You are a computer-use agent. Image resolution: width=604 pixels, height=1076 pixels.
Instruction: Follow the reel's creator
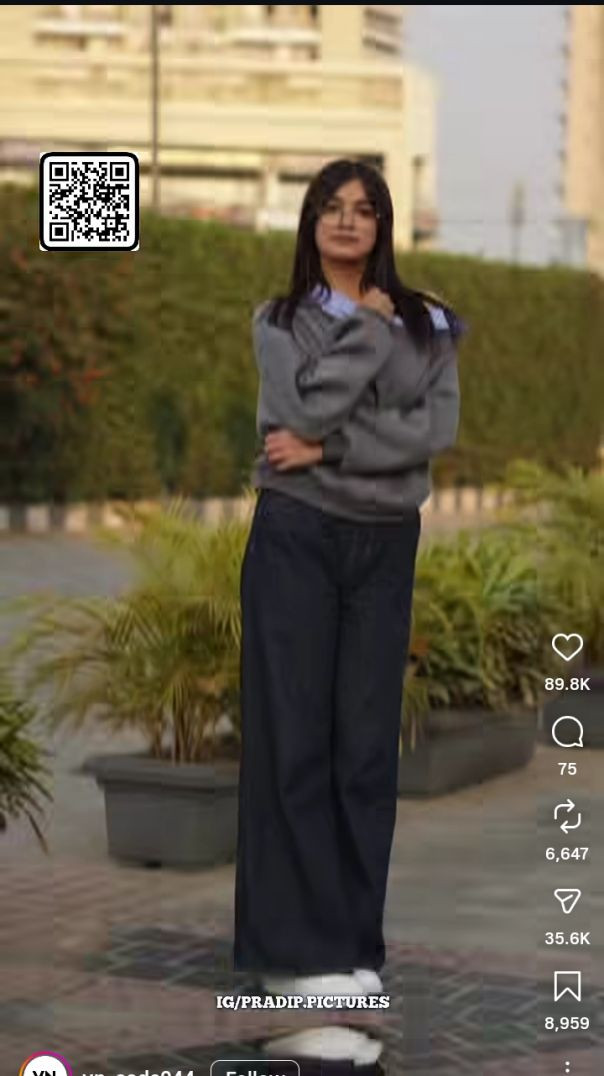255,1070
